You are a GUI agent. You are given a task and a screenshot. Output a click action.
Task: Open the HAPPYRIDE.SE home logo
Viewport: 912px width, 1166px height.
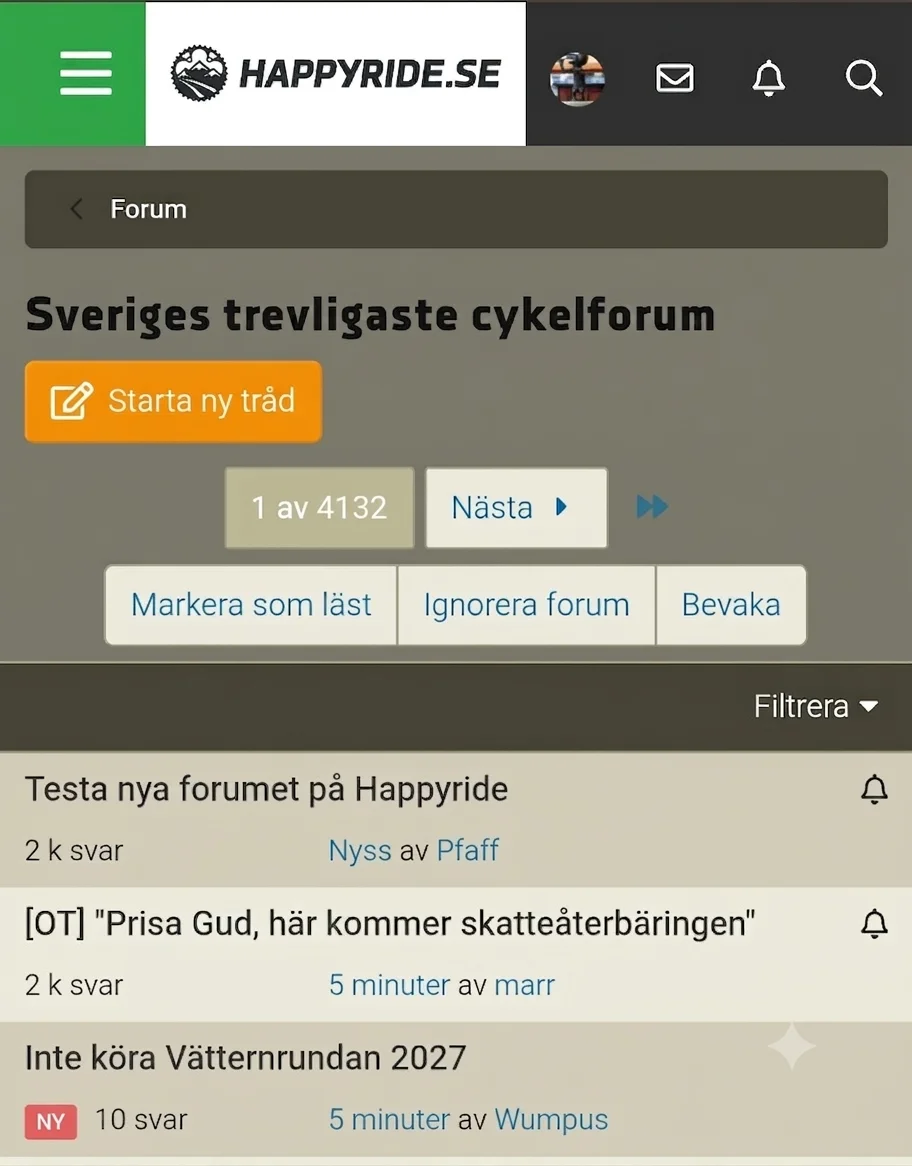(x=335, y=73)
